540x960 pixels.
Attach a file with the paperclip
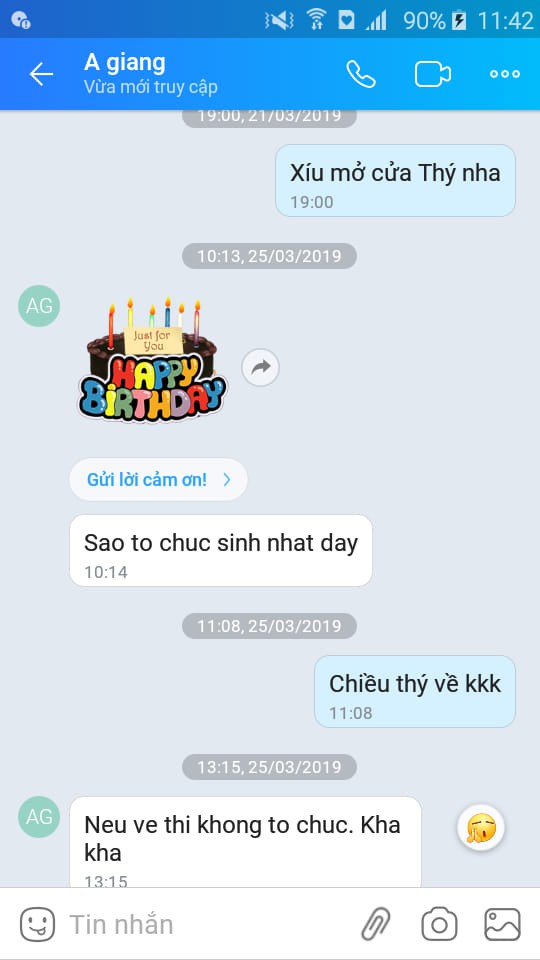376,924
